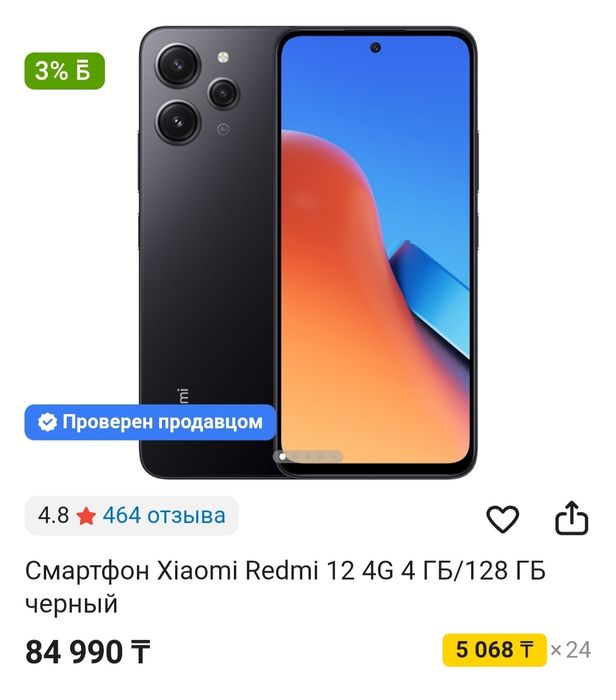Viewport: 616px width, 700px height.
Task: Tap the Проверен продавцом badge
Action: tap(149, 423)
